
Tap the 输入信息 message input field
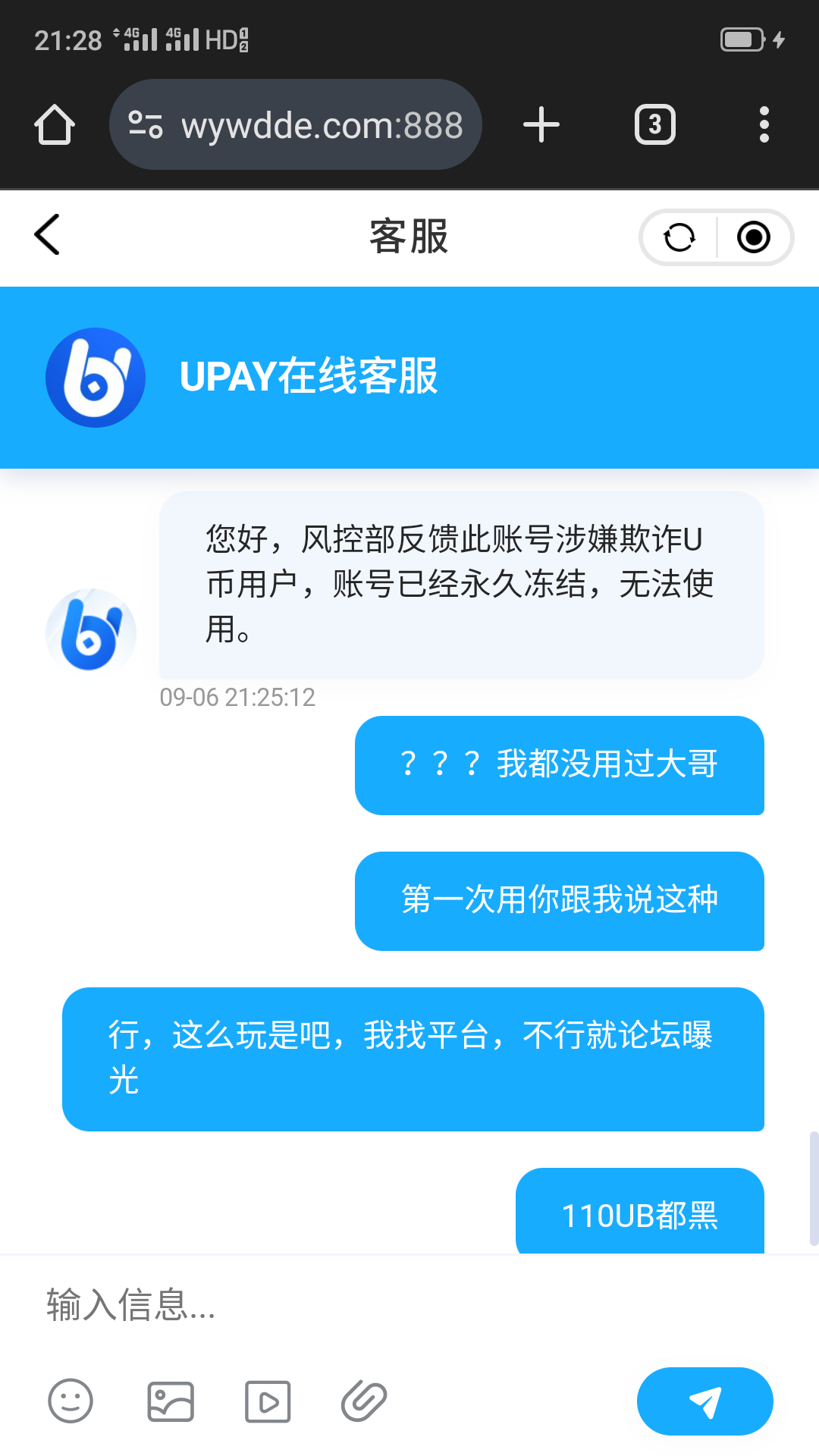pos(227,1304)
